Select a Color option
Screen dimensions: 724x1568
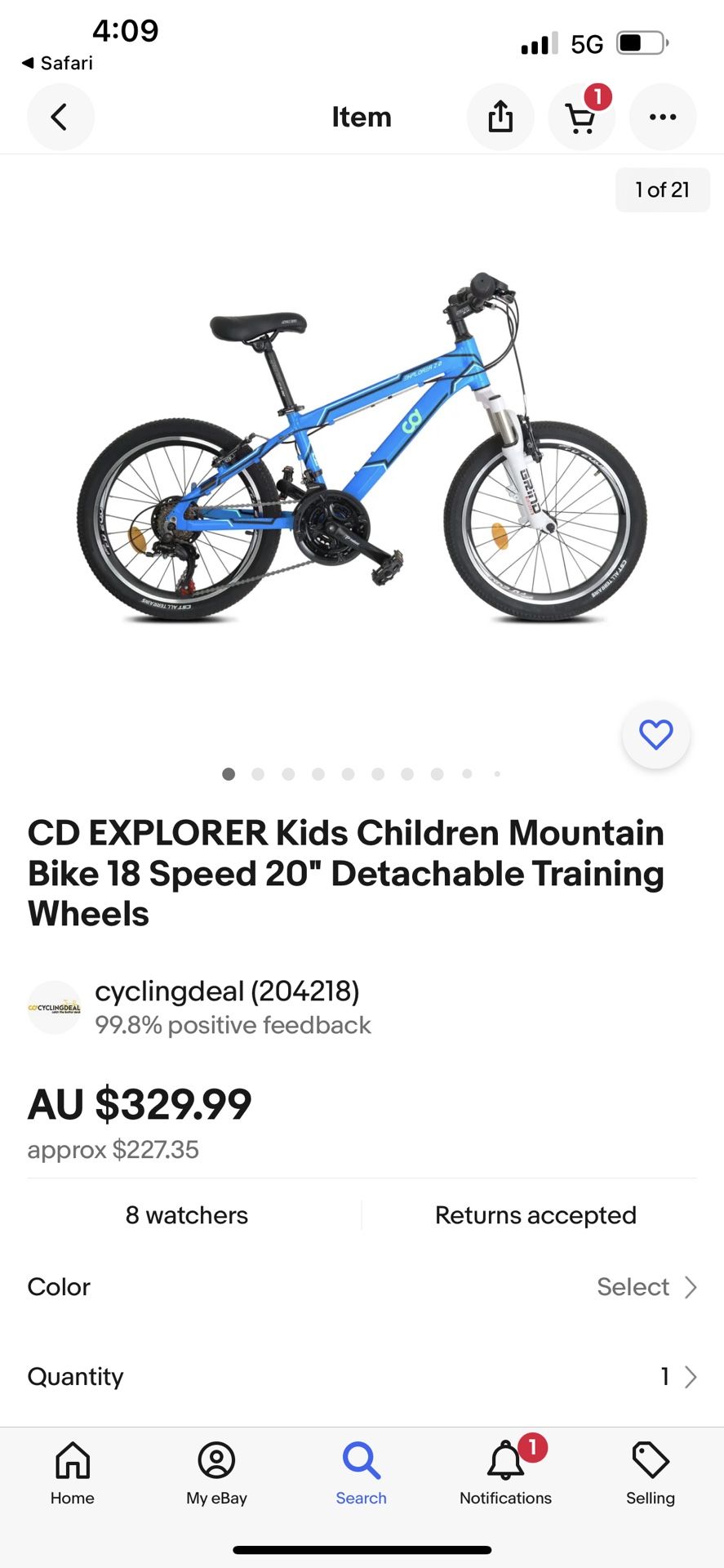click(x=645, y=1287)
